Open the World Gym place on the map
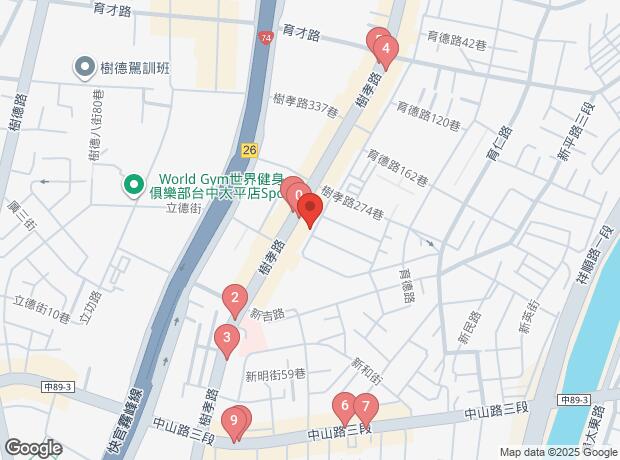The width and height of the screenshot is (620, 460). pyautogui.click(x=132, y=185)
